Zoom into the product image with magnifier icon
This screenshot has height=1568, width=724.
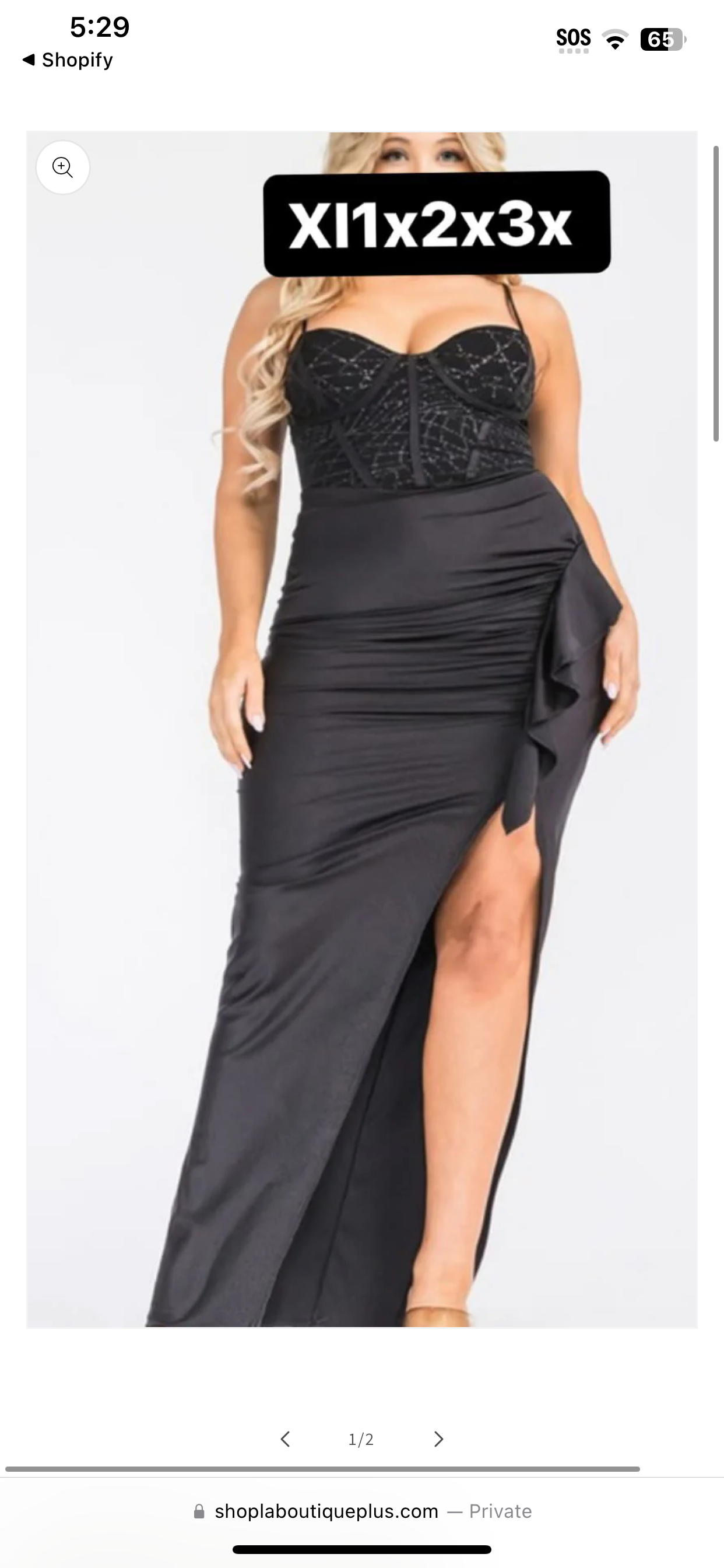tap(63, 167)
